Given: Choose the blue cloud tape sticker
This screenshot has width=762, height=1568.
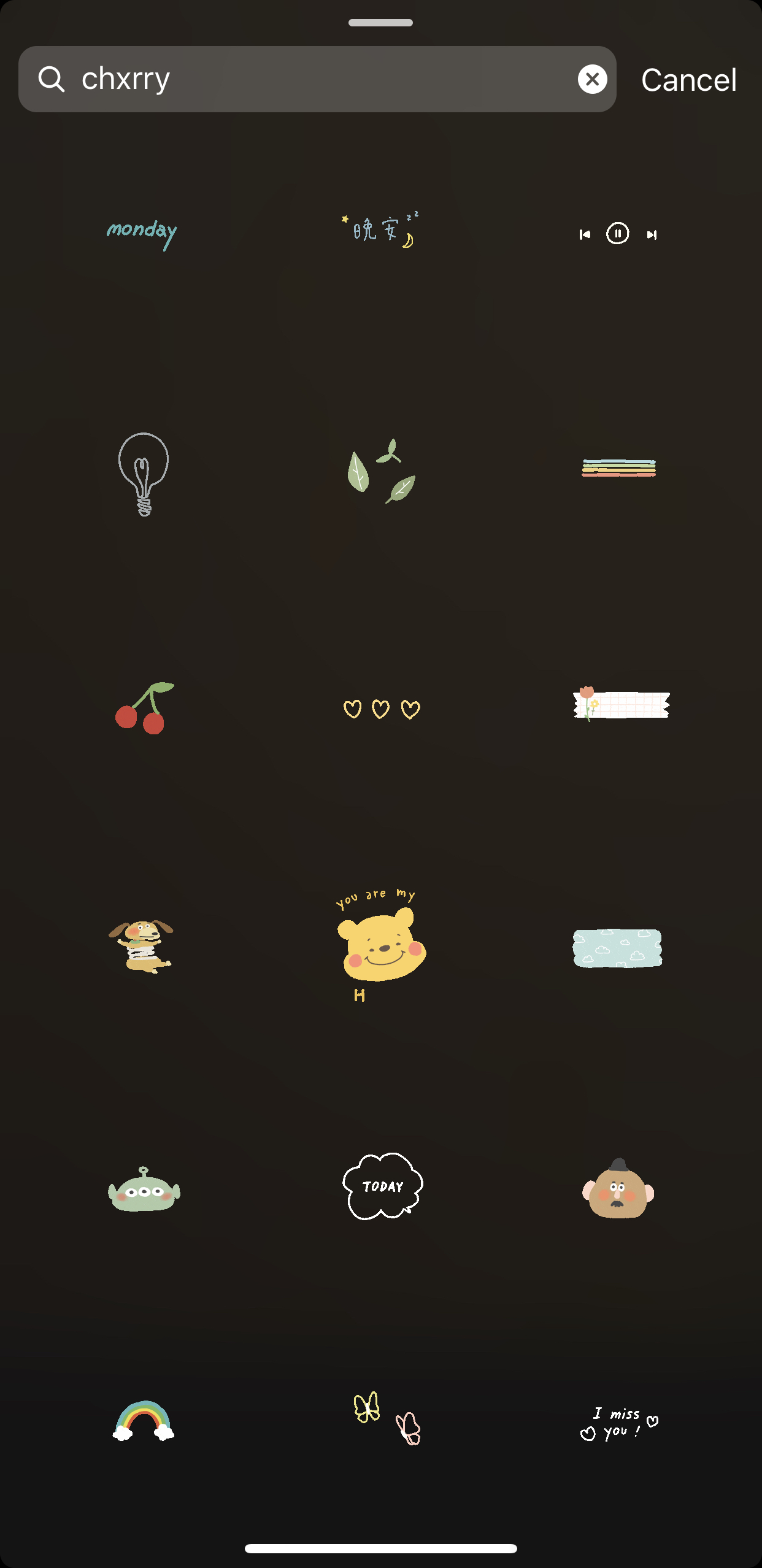Looking at the screenshot, I should click(618, 948).
